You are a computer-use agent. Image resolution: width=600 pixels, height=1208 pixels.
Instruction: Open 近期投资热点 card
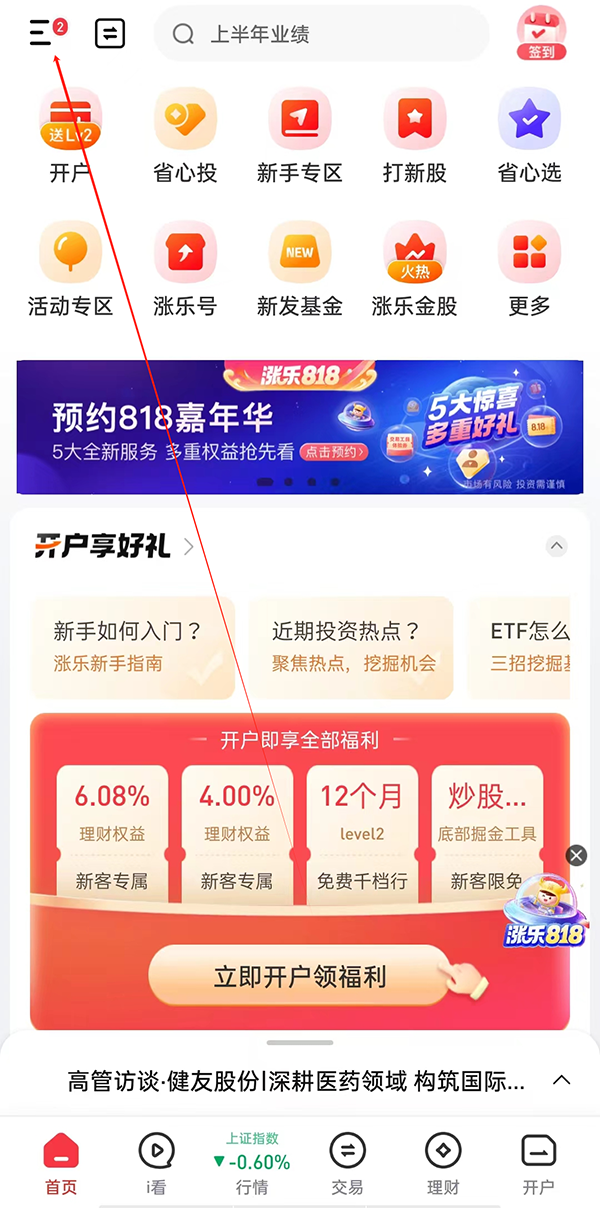tap(350, 647)
